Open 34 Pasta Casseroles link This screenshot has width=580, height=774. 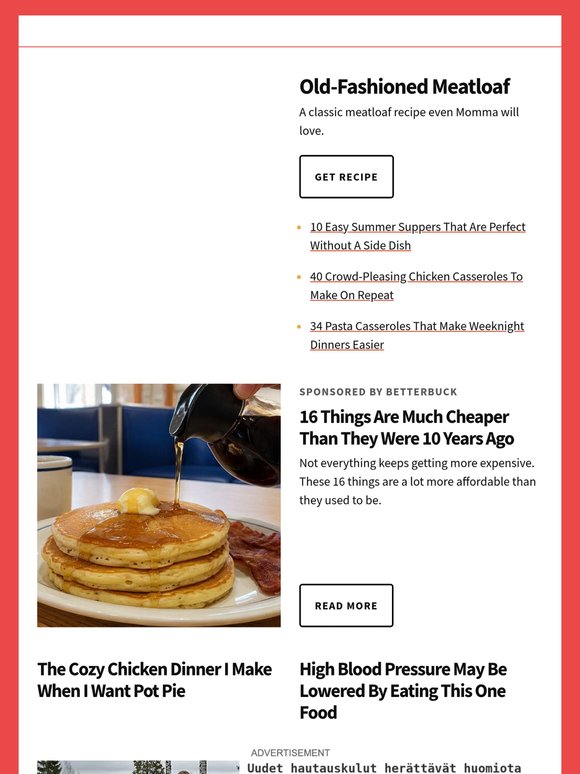pos(417,335)
